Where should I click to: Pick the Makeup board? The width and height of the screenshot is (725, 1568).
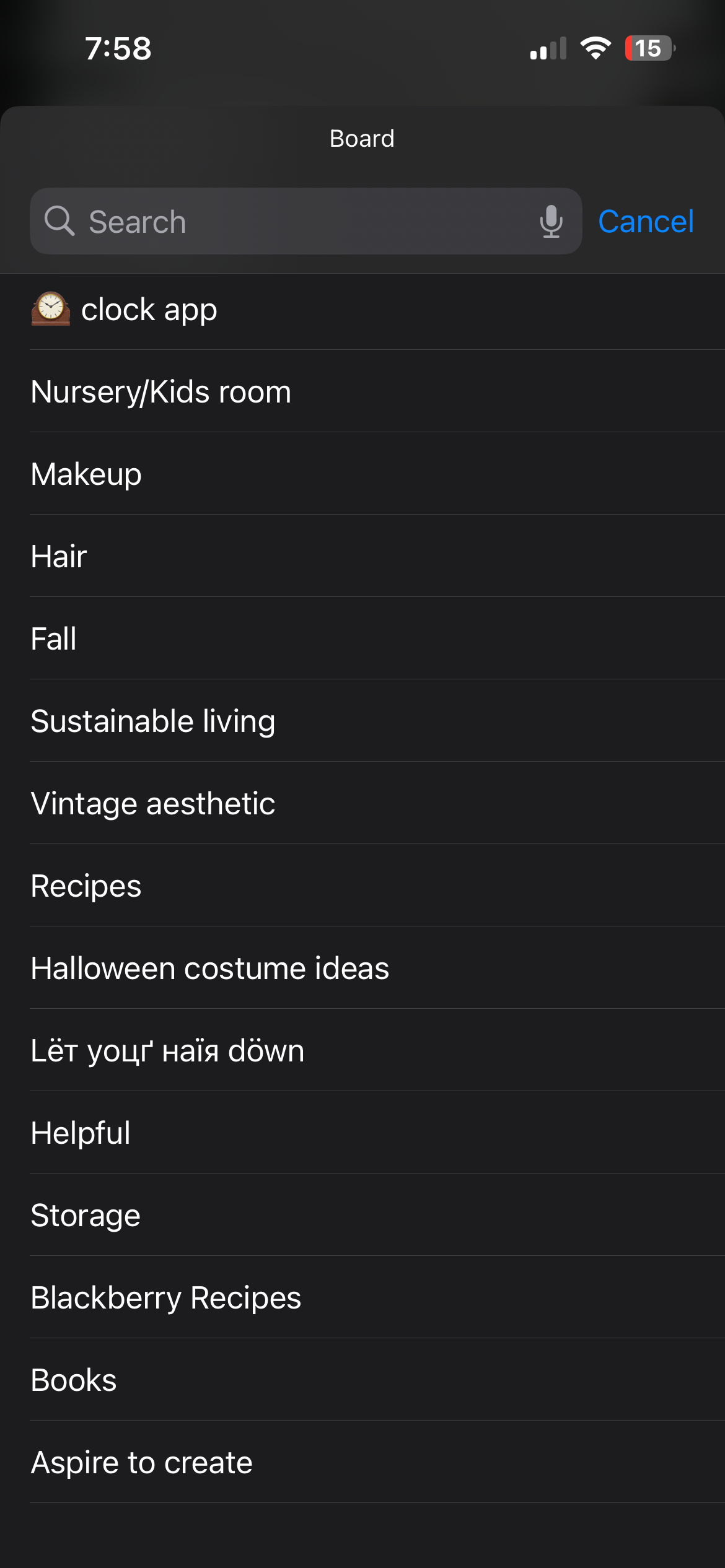click(87, 474)
